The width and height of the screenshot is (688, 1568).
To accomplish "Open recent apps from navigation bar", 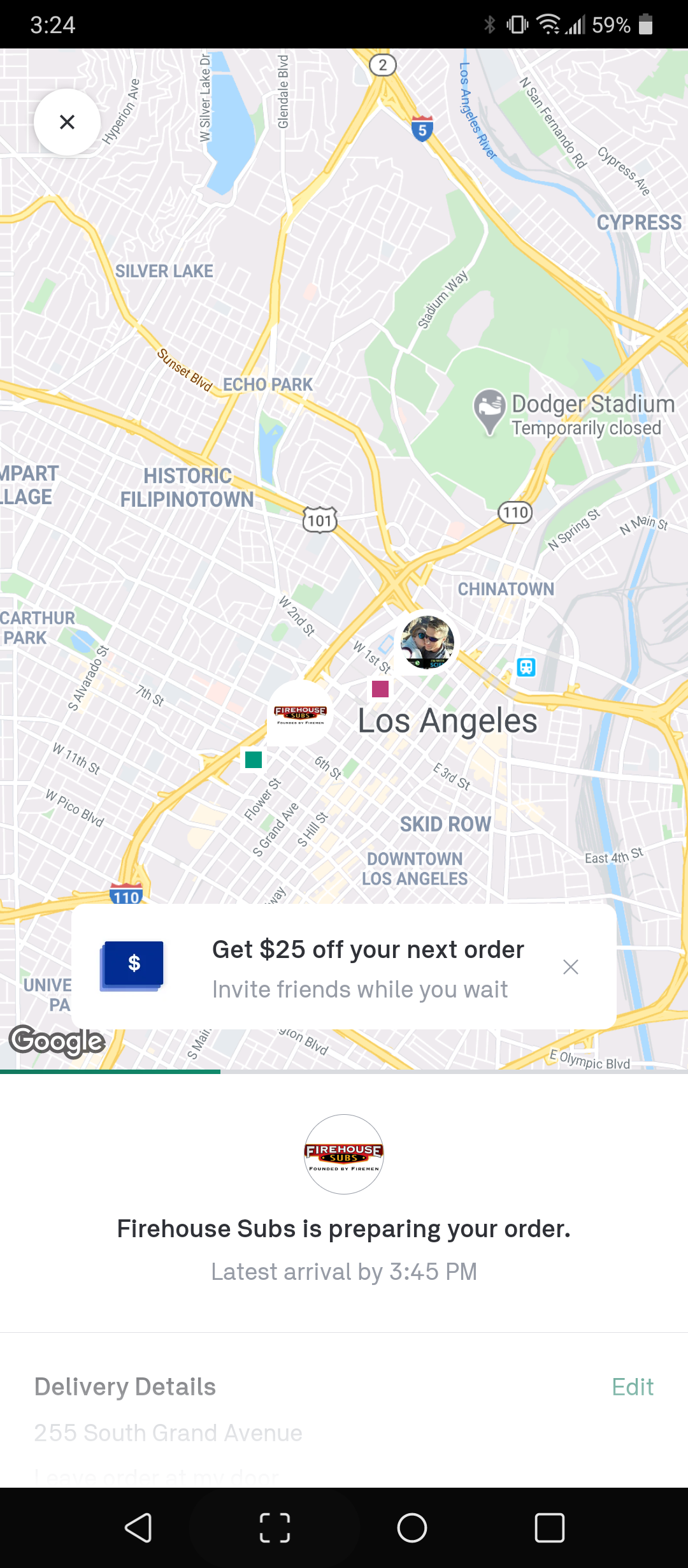I will pyautogui.click(x=549, y=1528).
